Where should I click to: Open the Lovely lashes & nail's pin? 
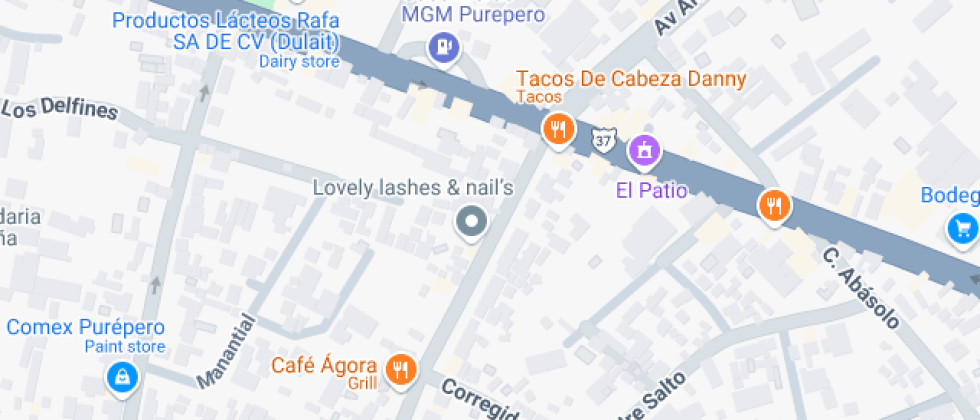[470, 221]
